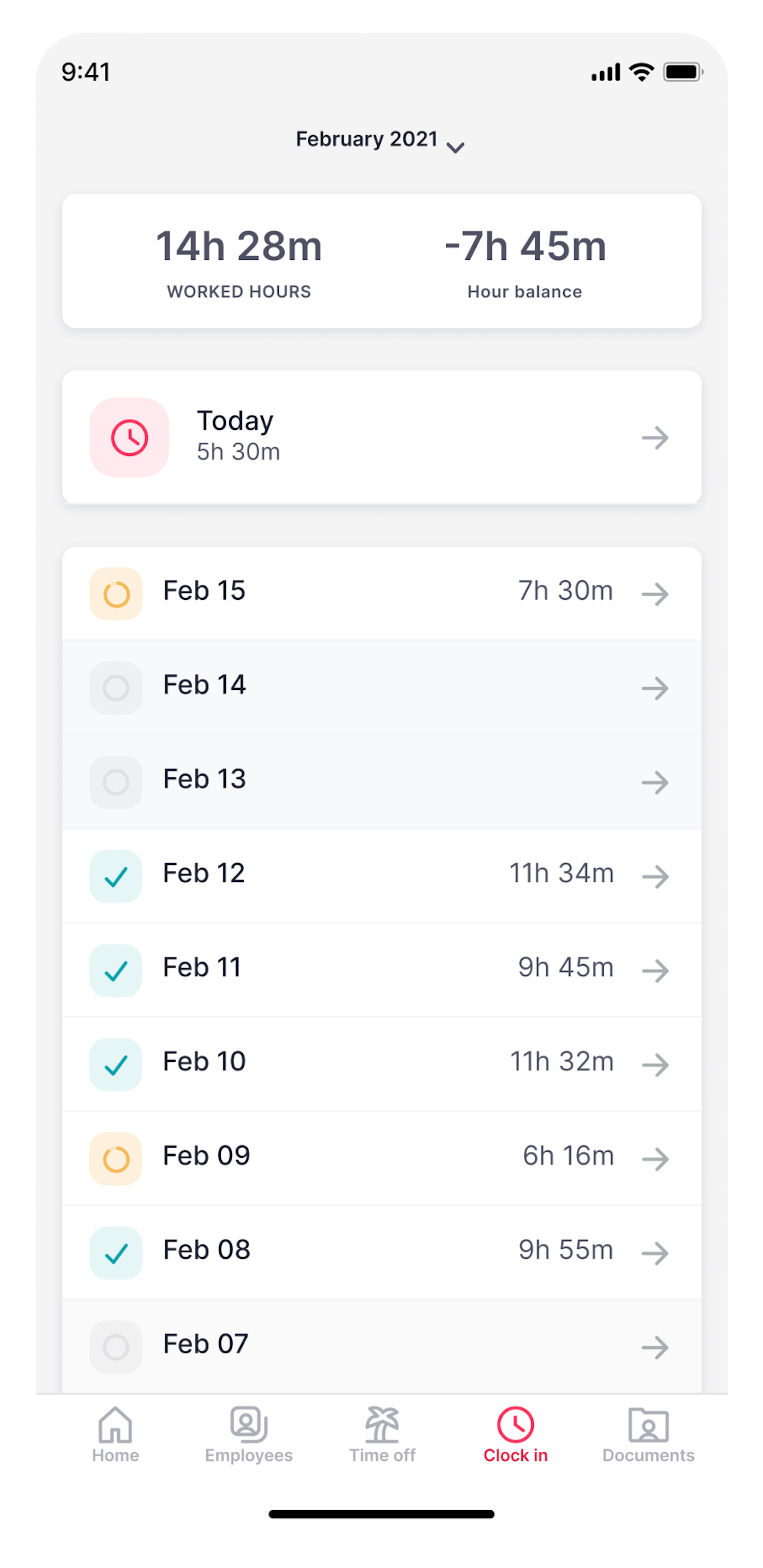Tap the Feb 07 row
The width and height of the screenshot is (763, 1568).
click(x=381, y=1346)
